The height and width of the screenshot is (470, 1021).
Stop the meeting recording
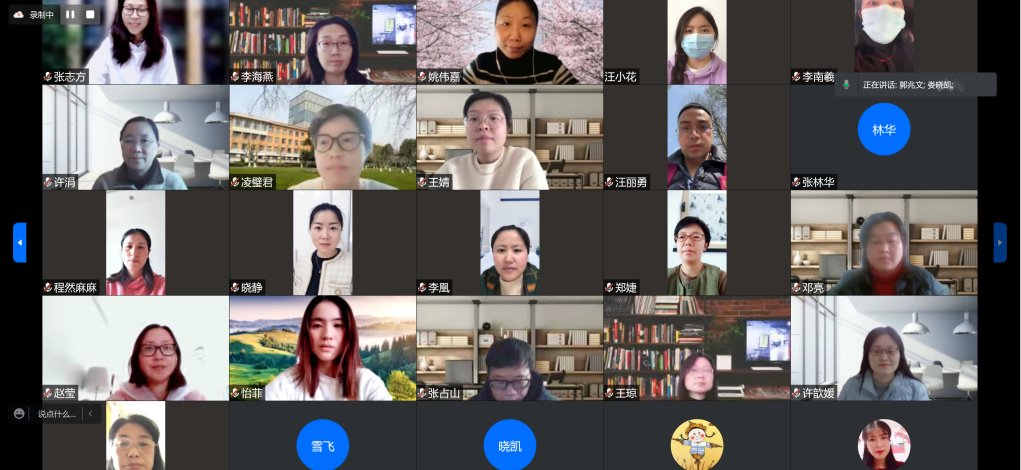[90, 15]
